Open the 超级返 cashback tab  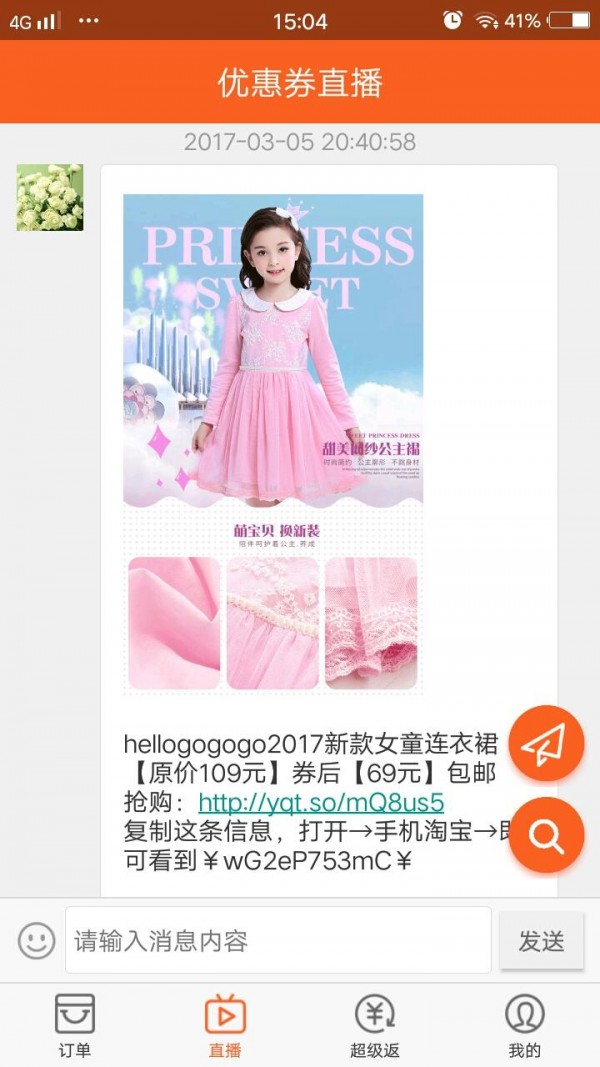(x=375, y=1026)
